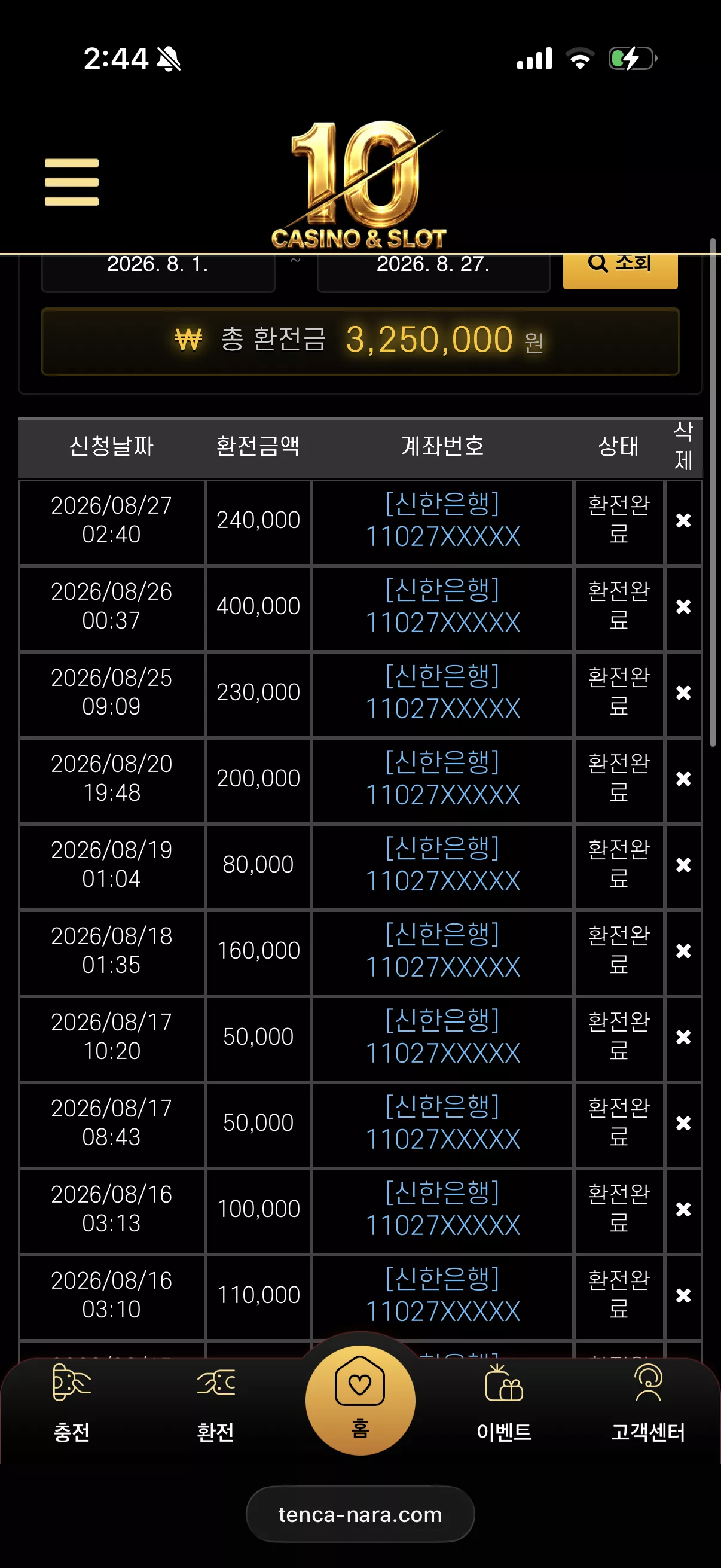The height and width of the screenshot is (1568, 721).
Task: Remove the 230,000 withdrawal entry
Action: click(683, 693)
